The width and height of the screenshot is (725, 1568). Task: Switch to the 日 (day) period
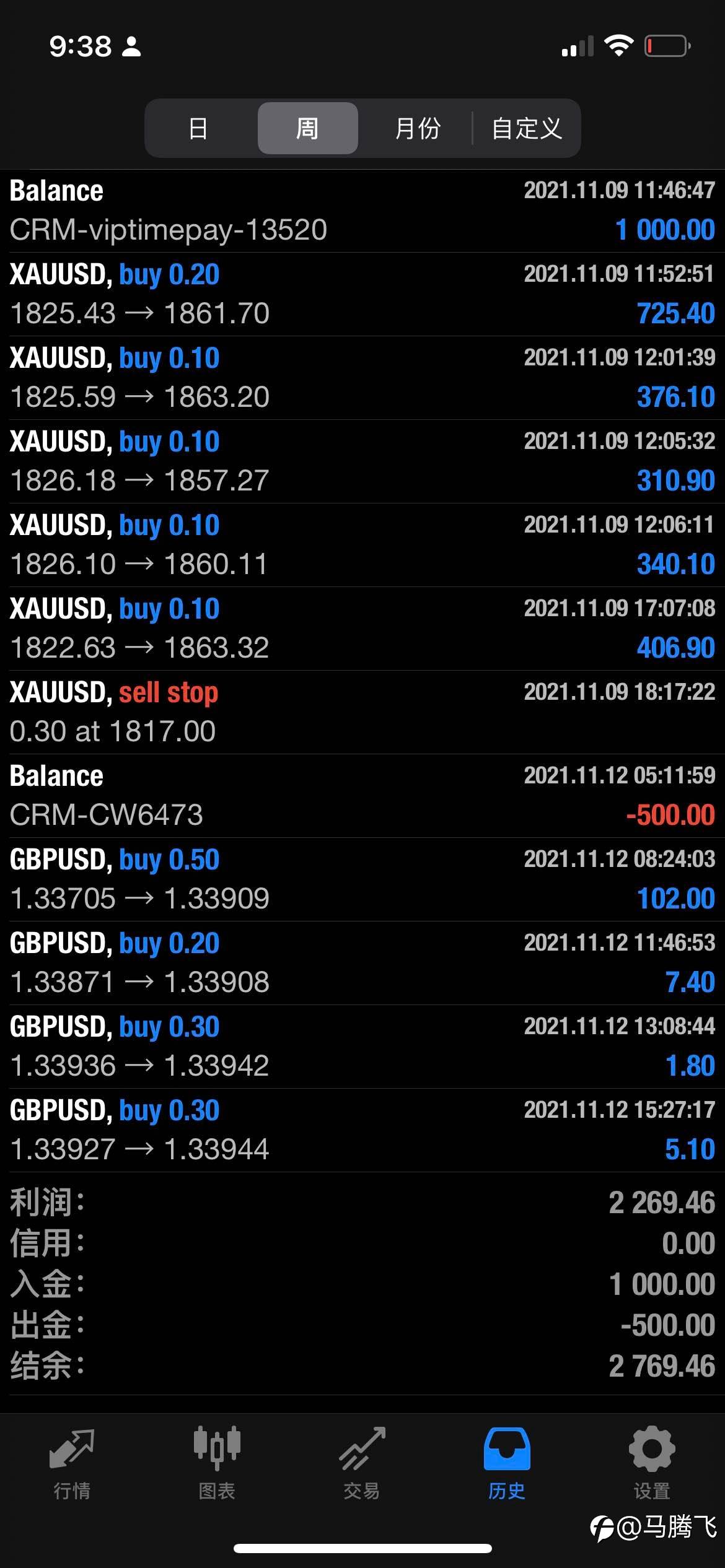tap(198, 128)
